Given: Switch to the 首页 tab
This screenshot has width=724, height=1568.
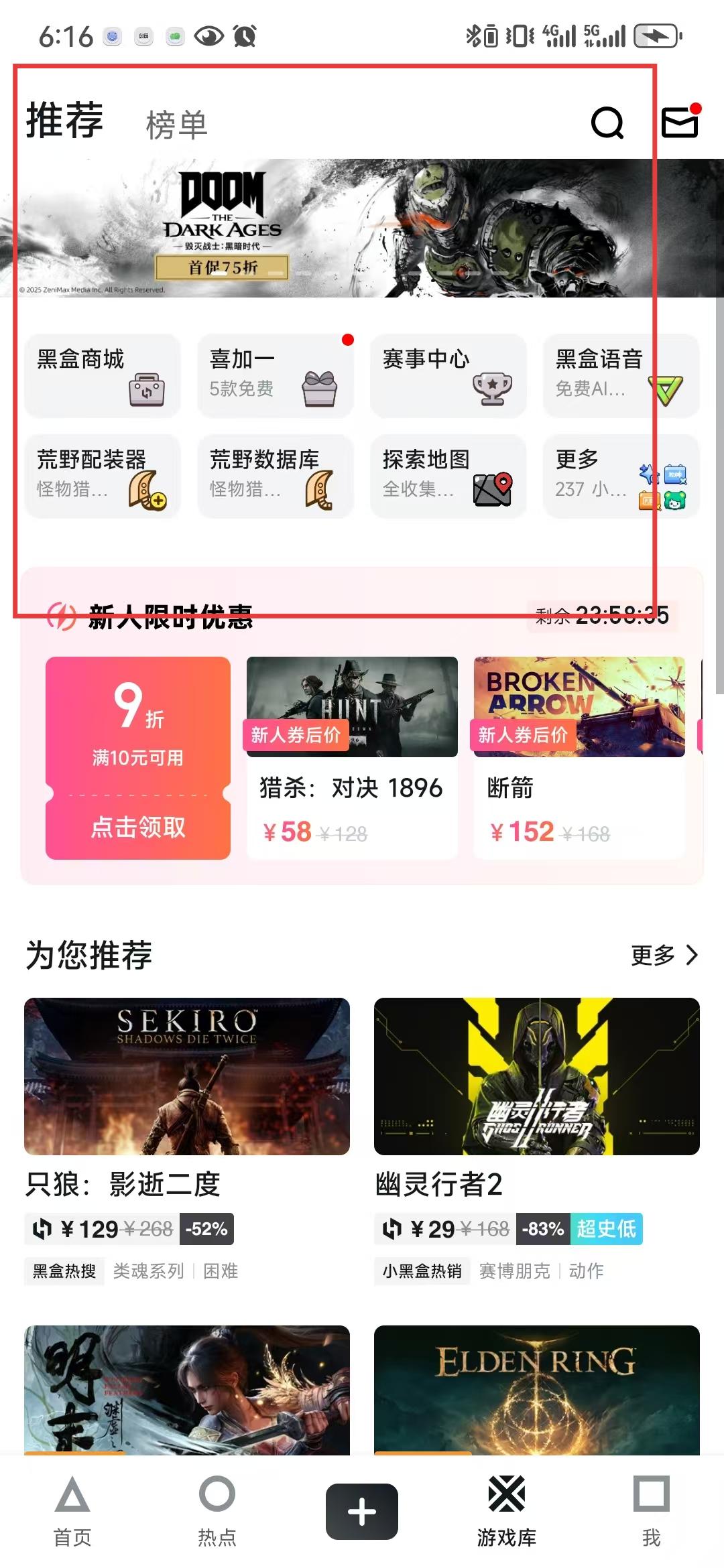Looking at the screenshot, I should (x=72, y=1511).
